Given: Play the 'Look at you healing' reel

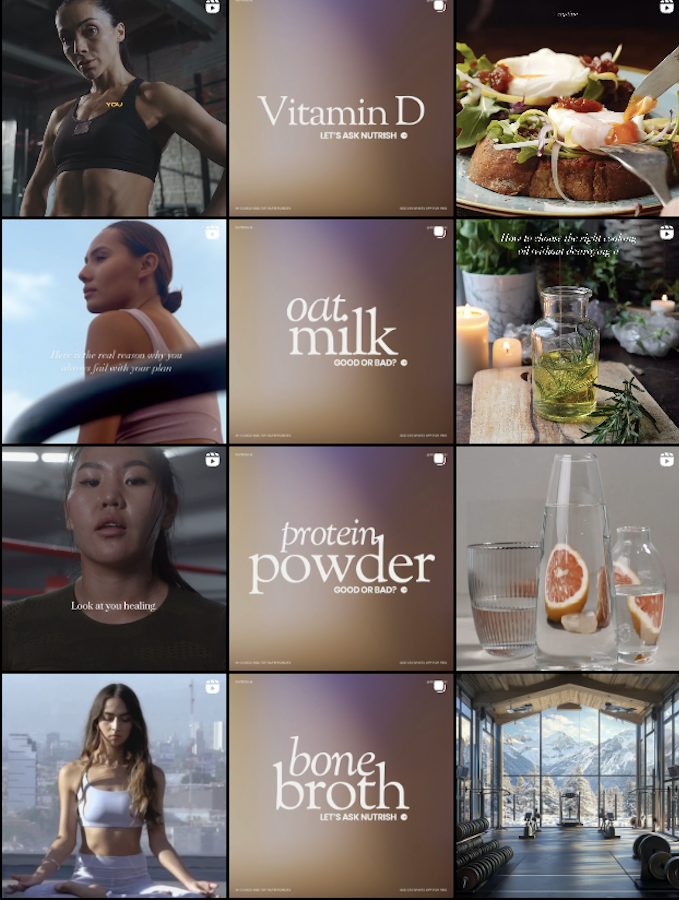Looking at the screenshot, I should point(113,558).
